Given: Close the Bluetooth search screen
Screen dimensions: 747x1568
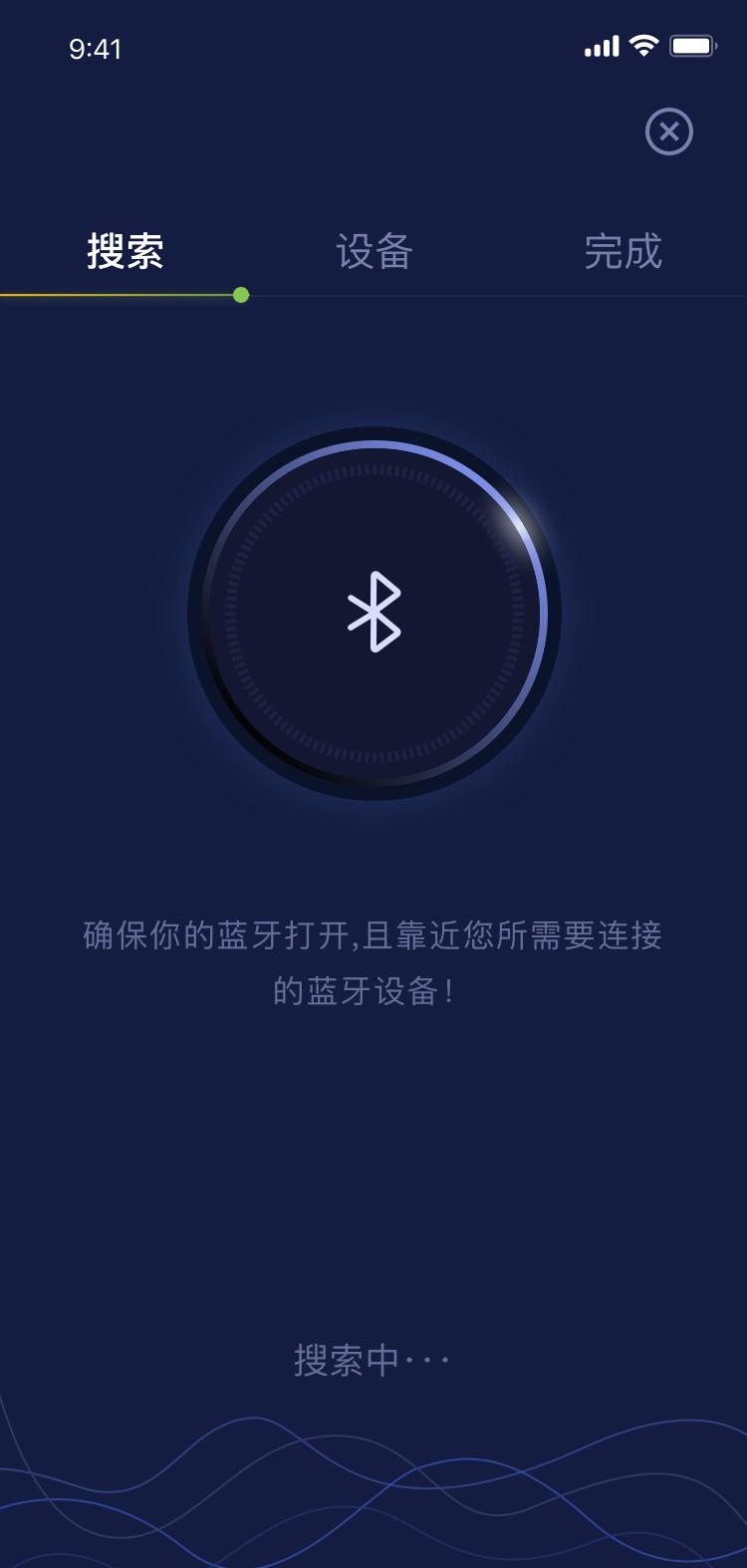Looking at the screenshot, I should pyautogui.click(x=668, y=131).
